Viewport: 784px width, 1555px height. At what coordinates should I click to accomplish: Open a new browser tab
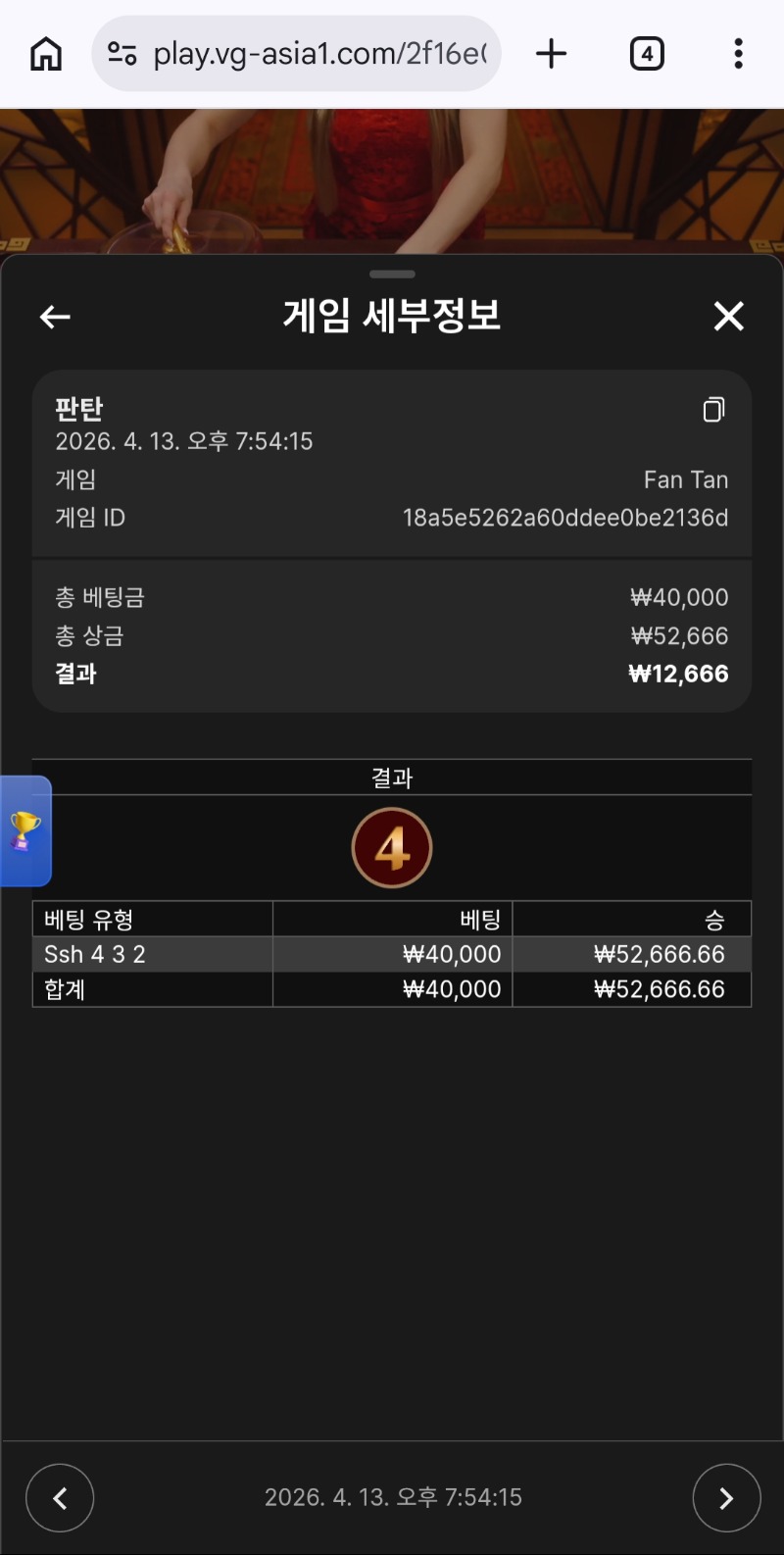click(x=552, y=54)
